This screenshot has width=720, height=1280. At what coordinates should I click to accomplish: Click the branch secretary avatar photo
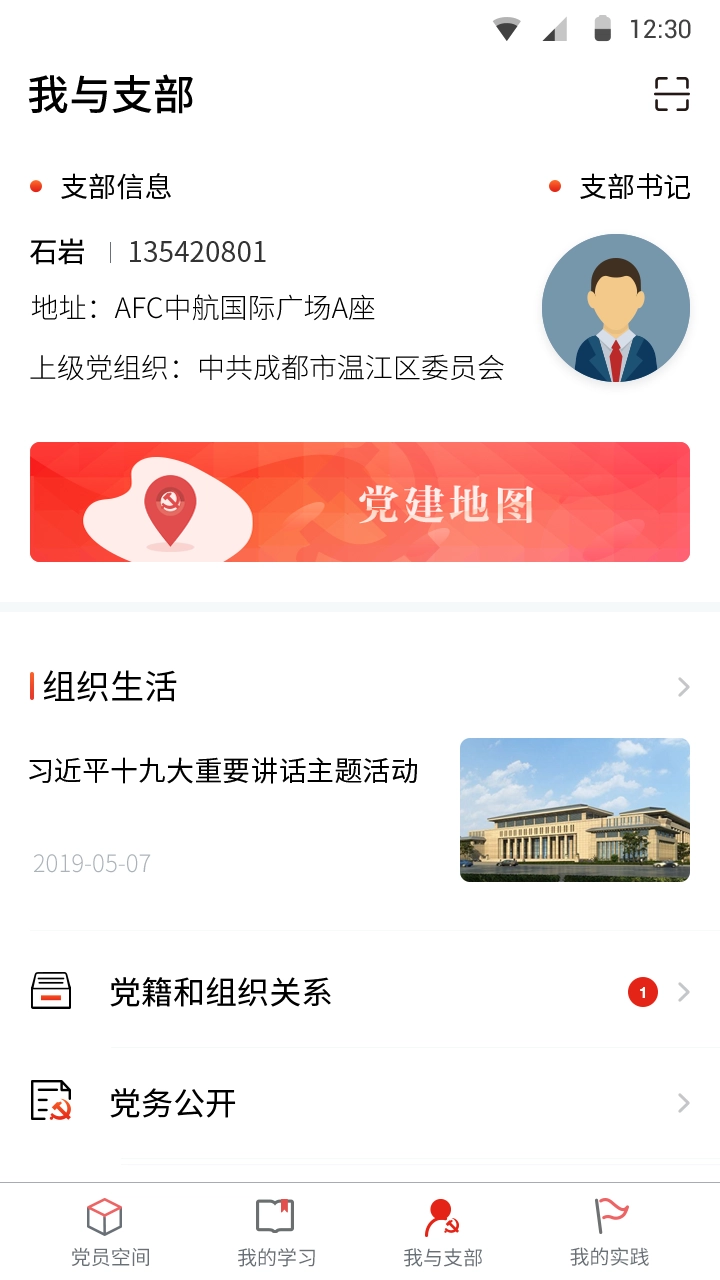click(615, 307)
